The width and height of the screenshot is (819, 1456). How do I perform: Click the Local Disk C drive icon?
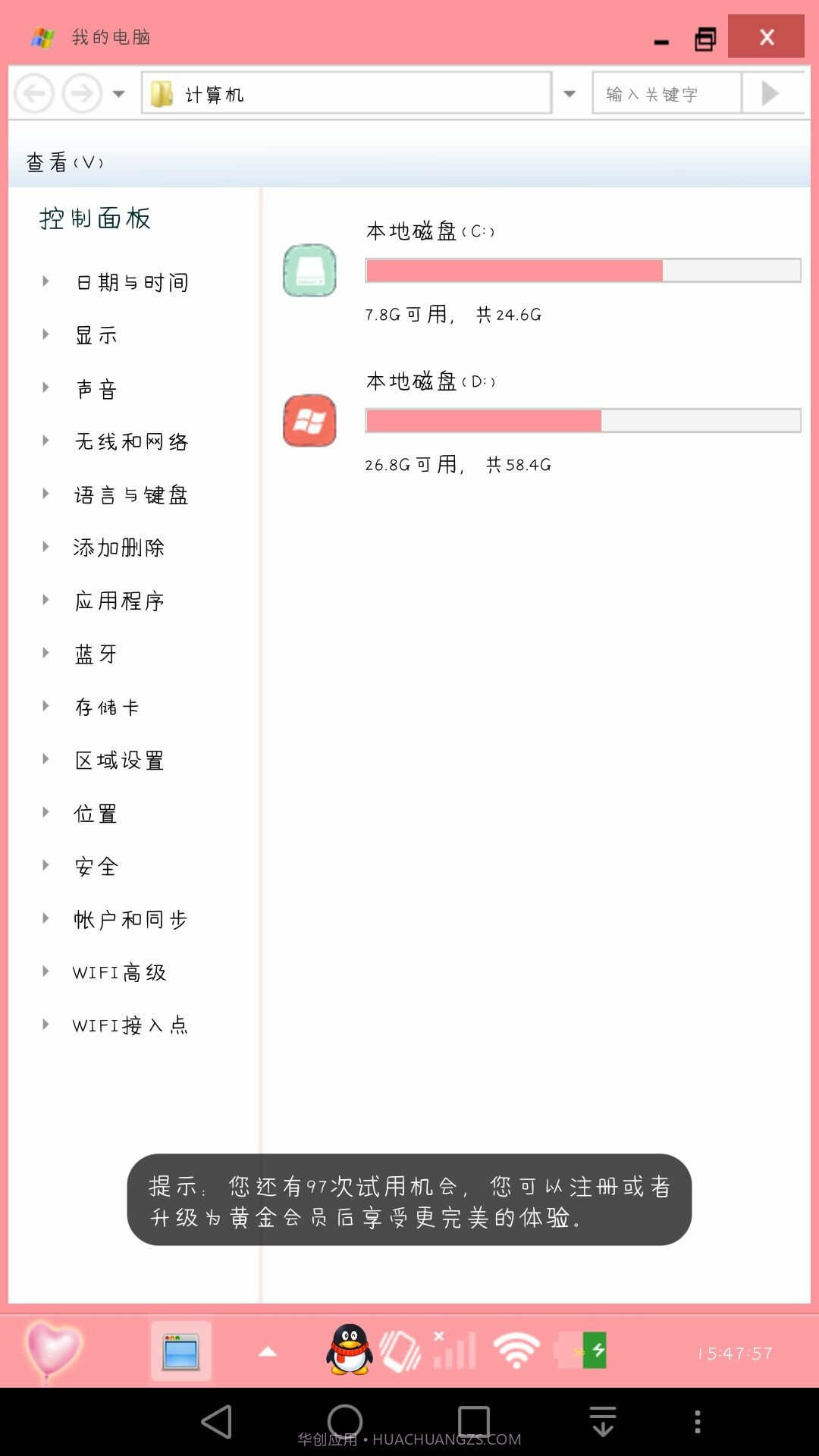pos(309,271)
